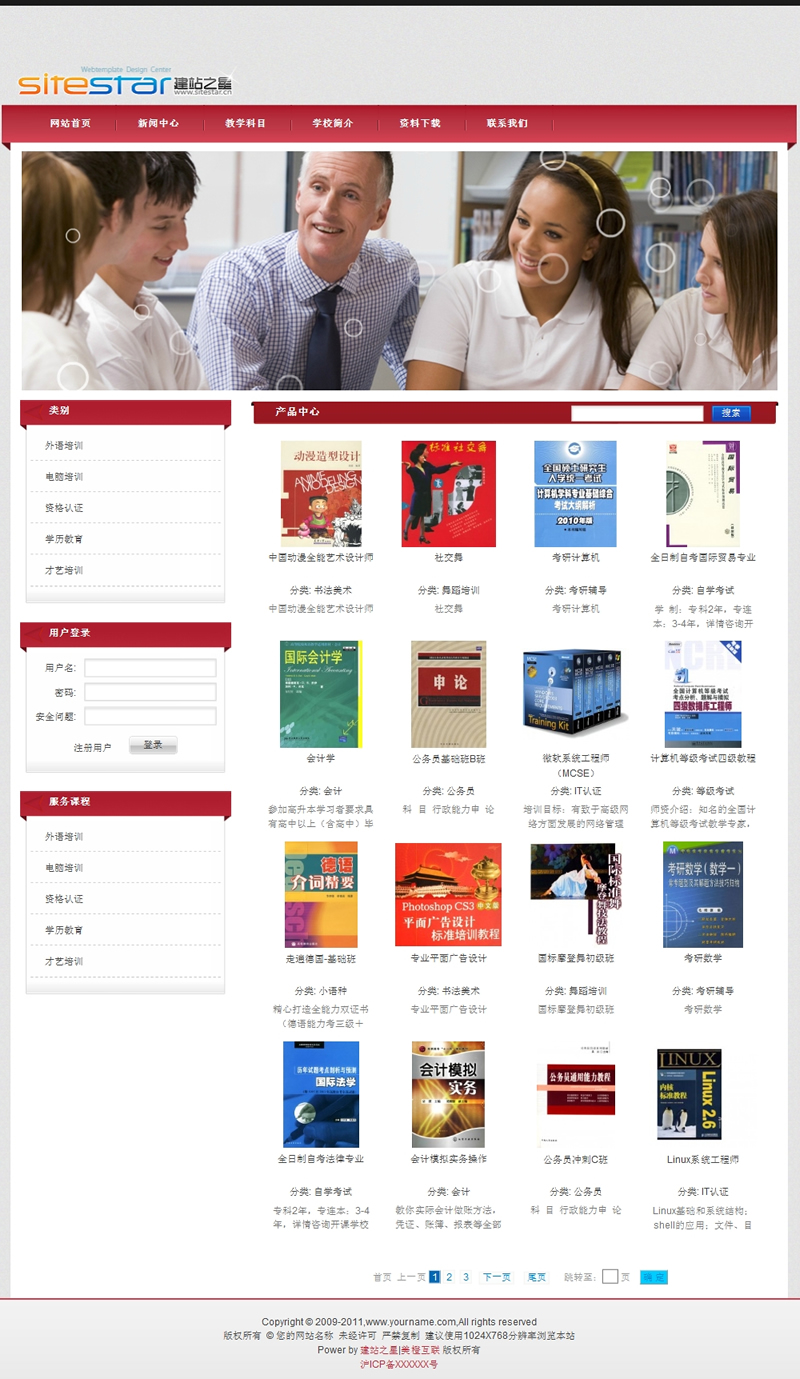Image resolution: width=800 pixels, height=1379 pixels.
Task: Open 资料下载 nav item
Action: tap(420, 124)
